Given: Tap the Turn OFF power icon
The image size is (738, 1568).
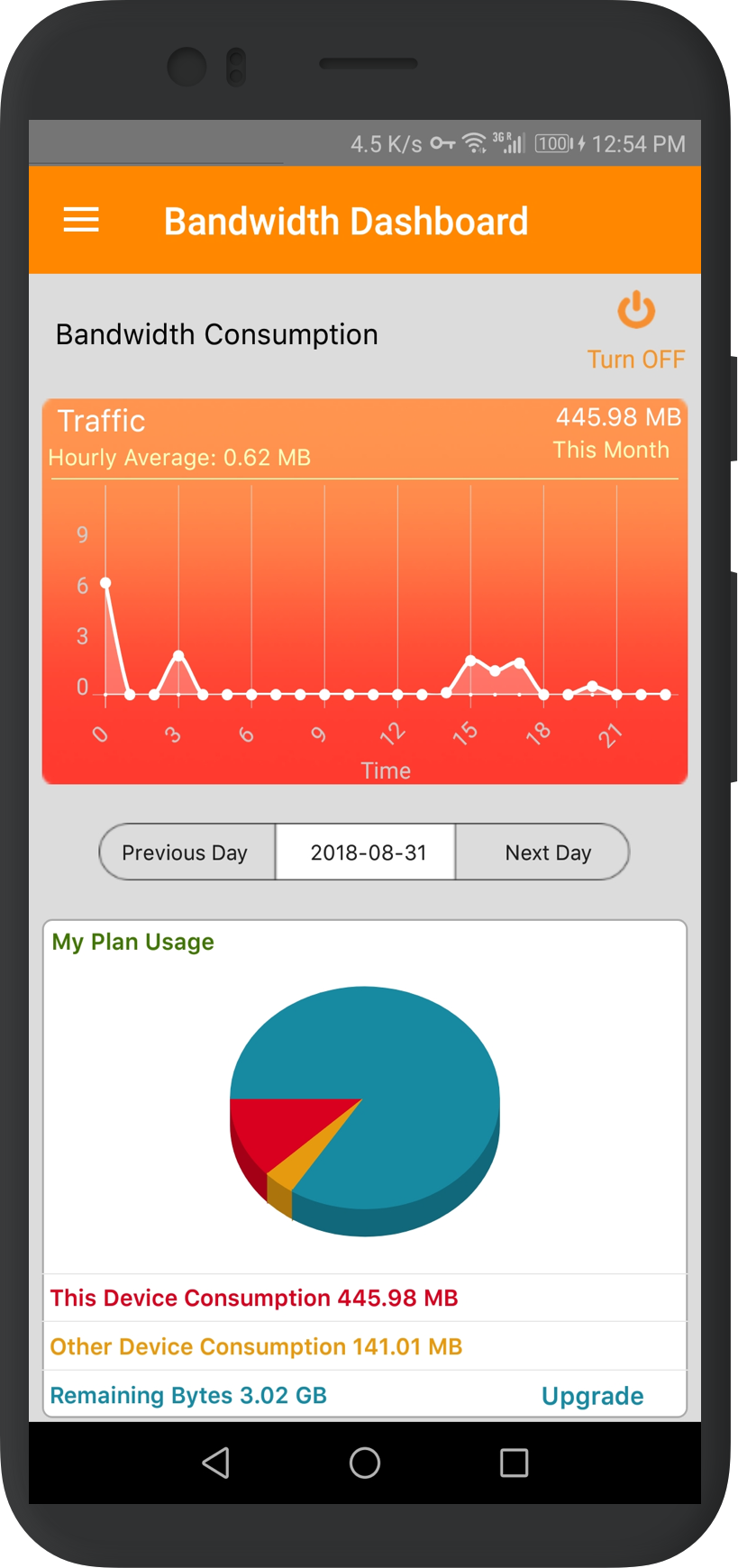Looking at the screenshot, I should click(636, 310).
